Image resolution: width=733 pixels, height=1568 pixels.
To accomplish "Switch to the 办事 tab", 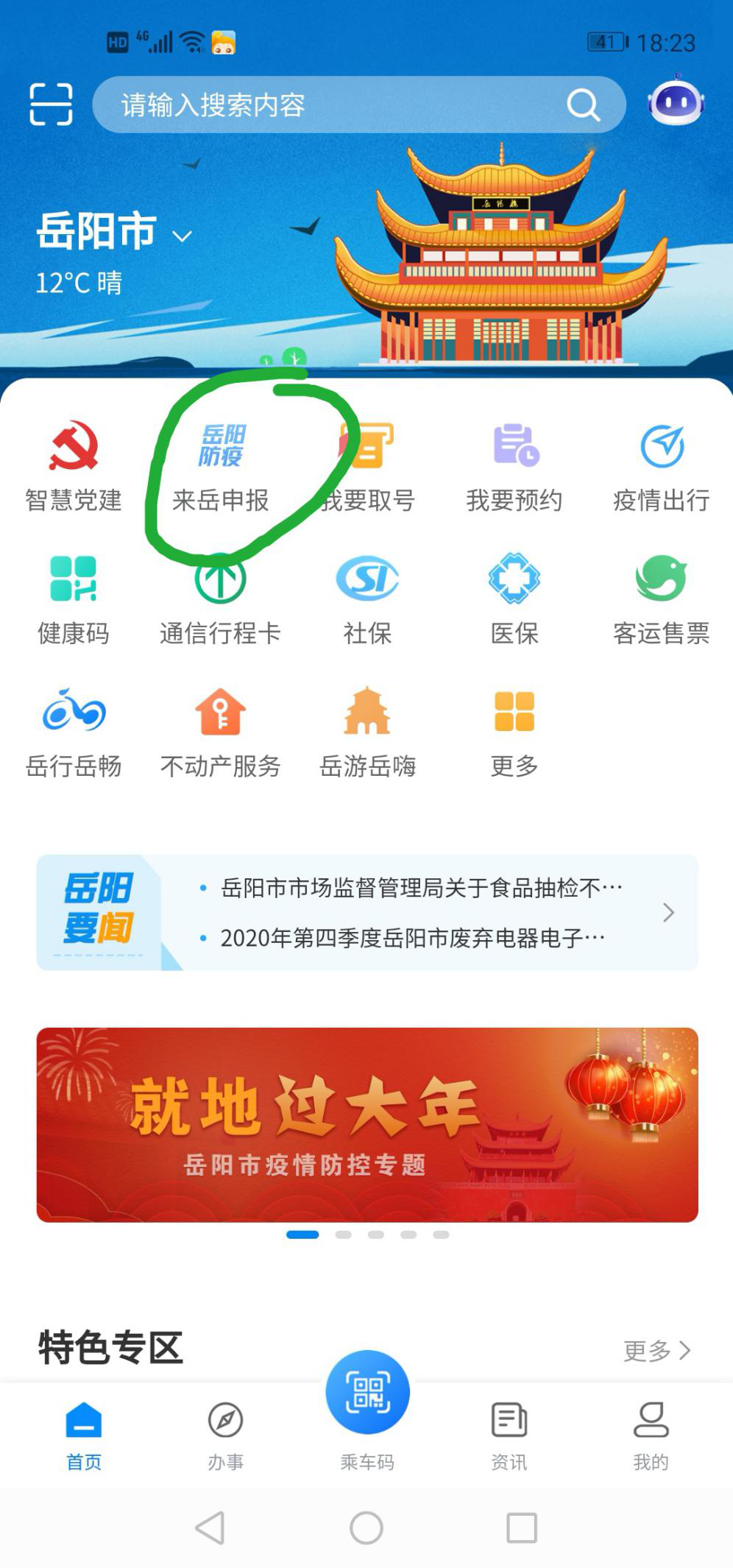I will click(225, 1434).
